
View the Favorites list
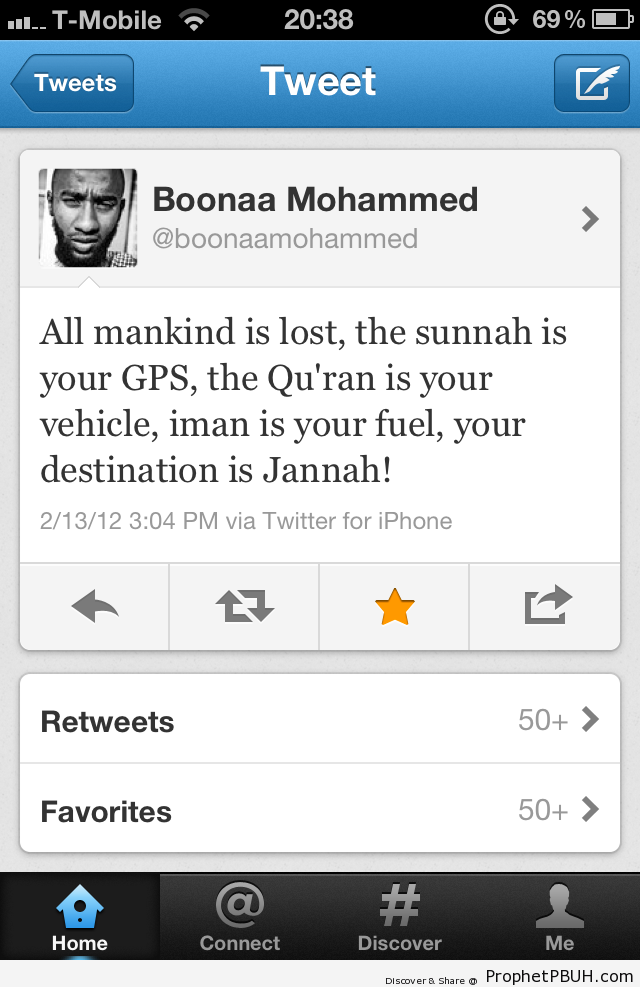click(320, 810)
